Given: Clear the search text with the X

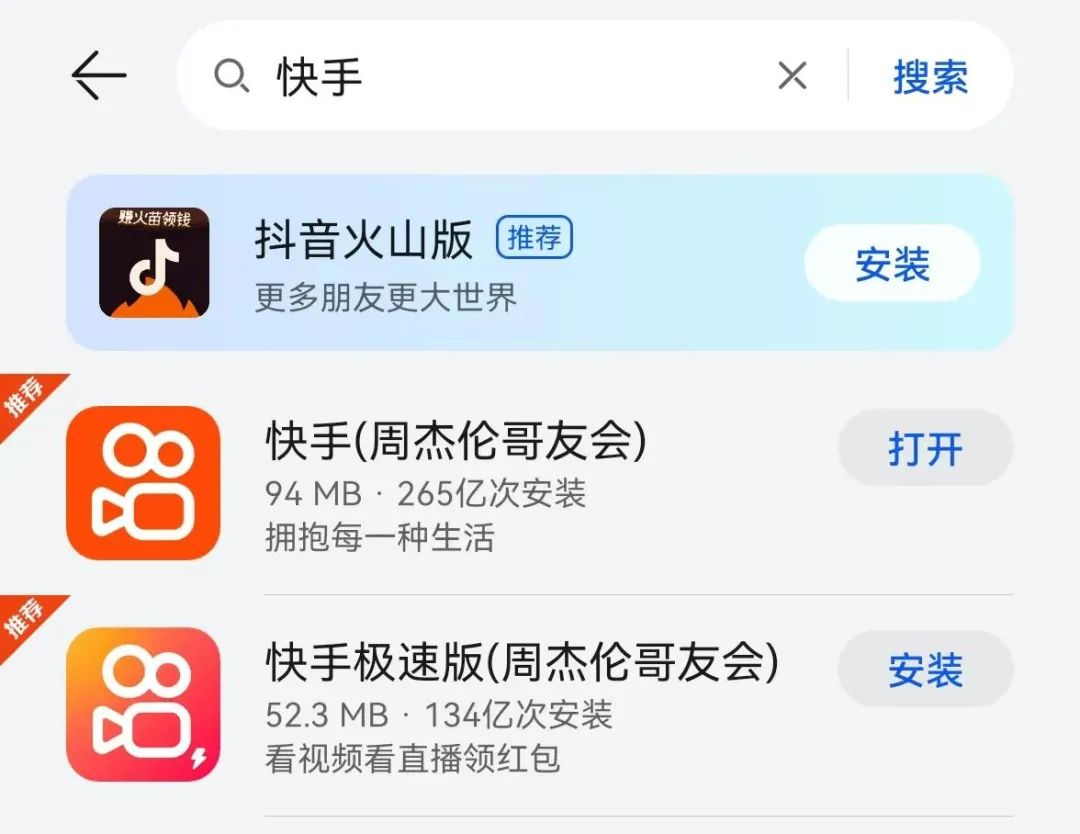Looking at the screenshot, I should pos(792,76).
